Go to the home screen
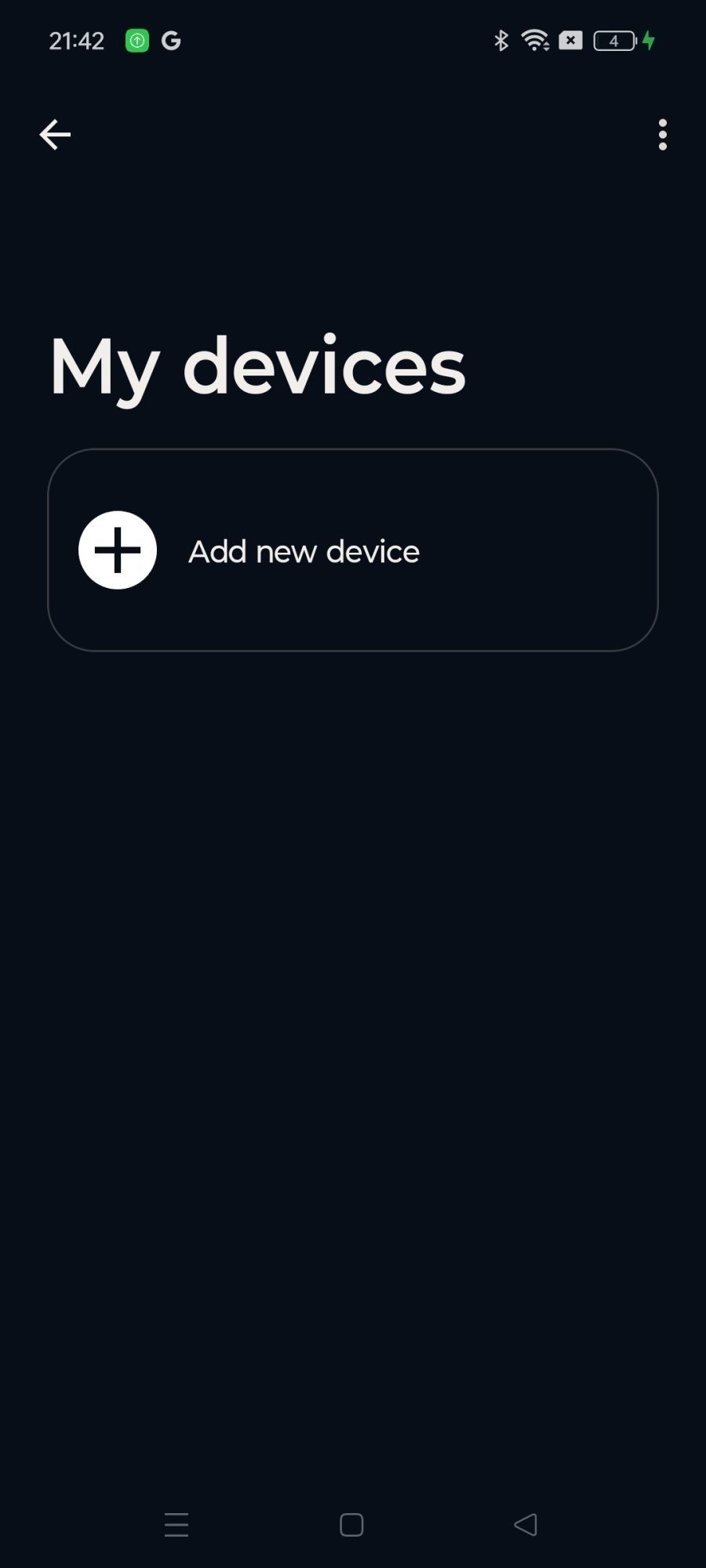The height and width of the screenshot is (1568, 706). point(351,1525)
